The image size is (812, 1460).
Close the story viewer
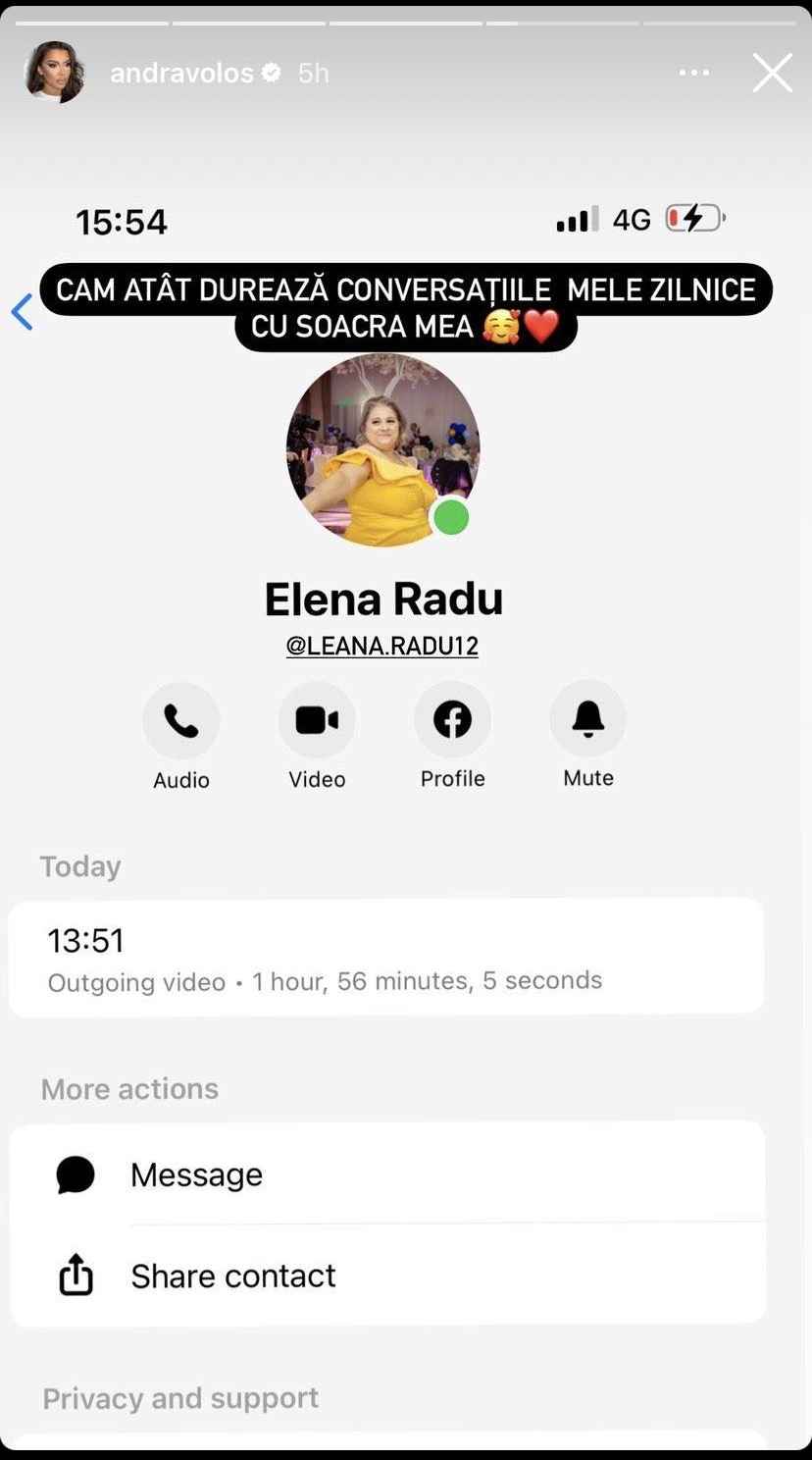[772, 73]
